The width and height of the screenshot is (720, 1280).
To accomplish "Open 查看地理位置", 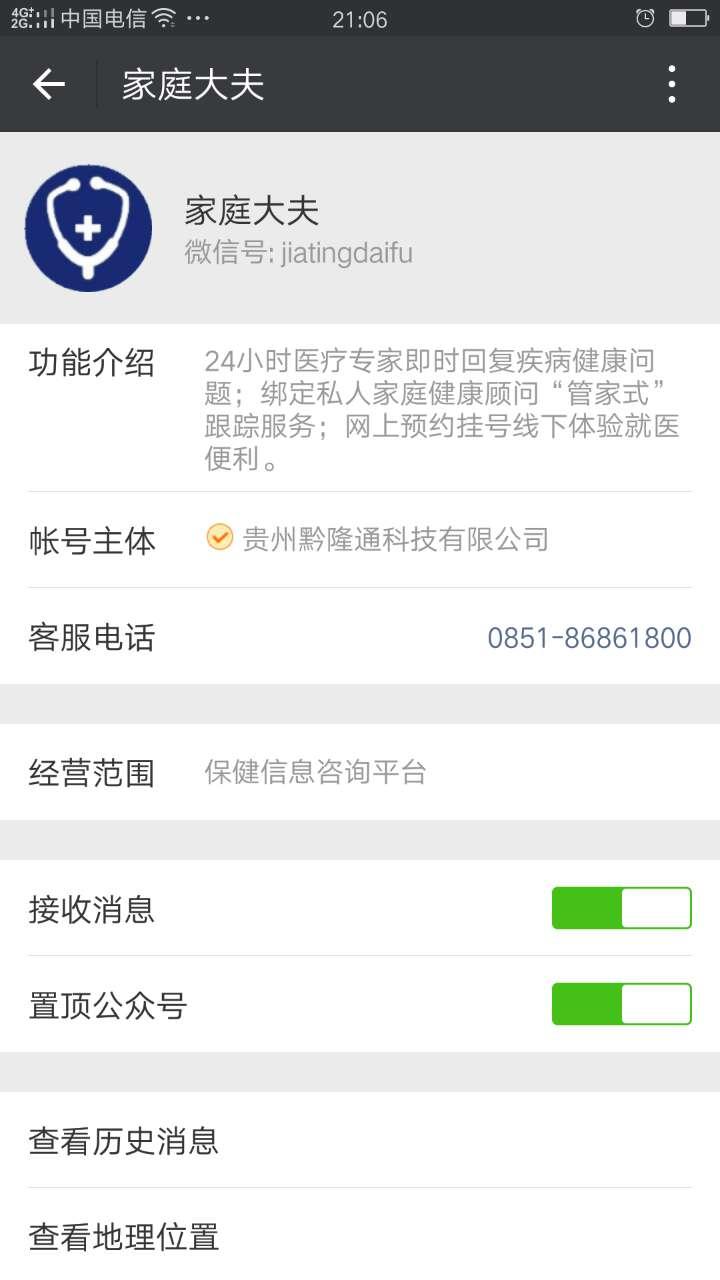I will tap(360, 1236).
